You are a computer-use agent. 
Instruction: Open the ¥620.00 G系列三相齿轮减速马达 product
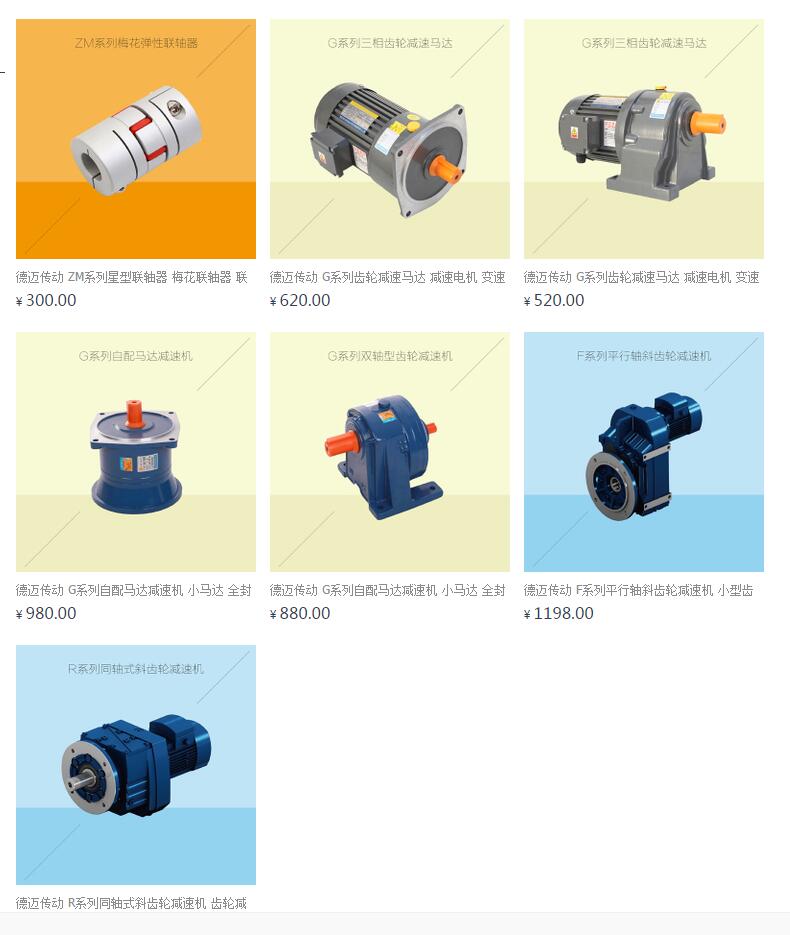click(x=389, y=139)
